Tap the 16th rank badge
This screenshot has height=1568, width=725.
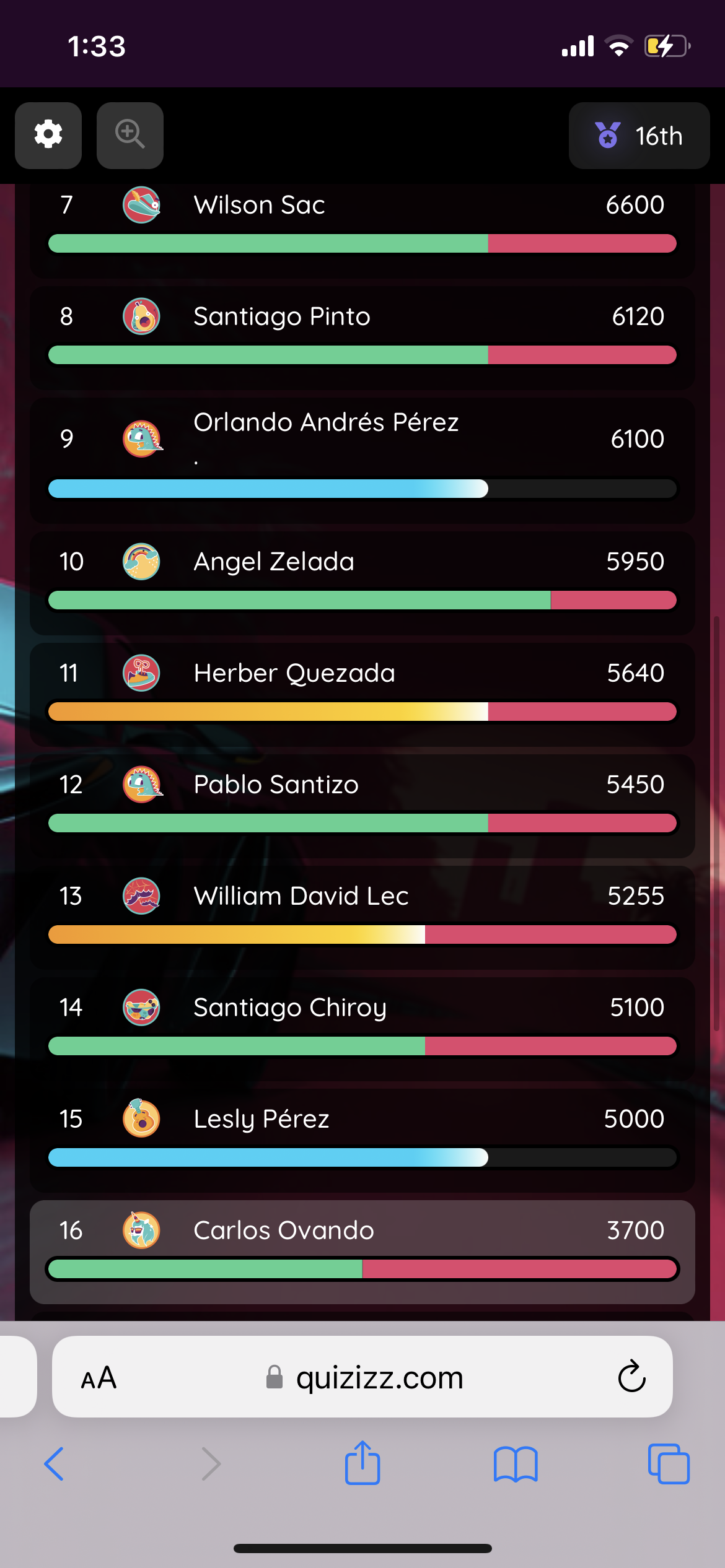pyautogui.click(x=639, y=136)
